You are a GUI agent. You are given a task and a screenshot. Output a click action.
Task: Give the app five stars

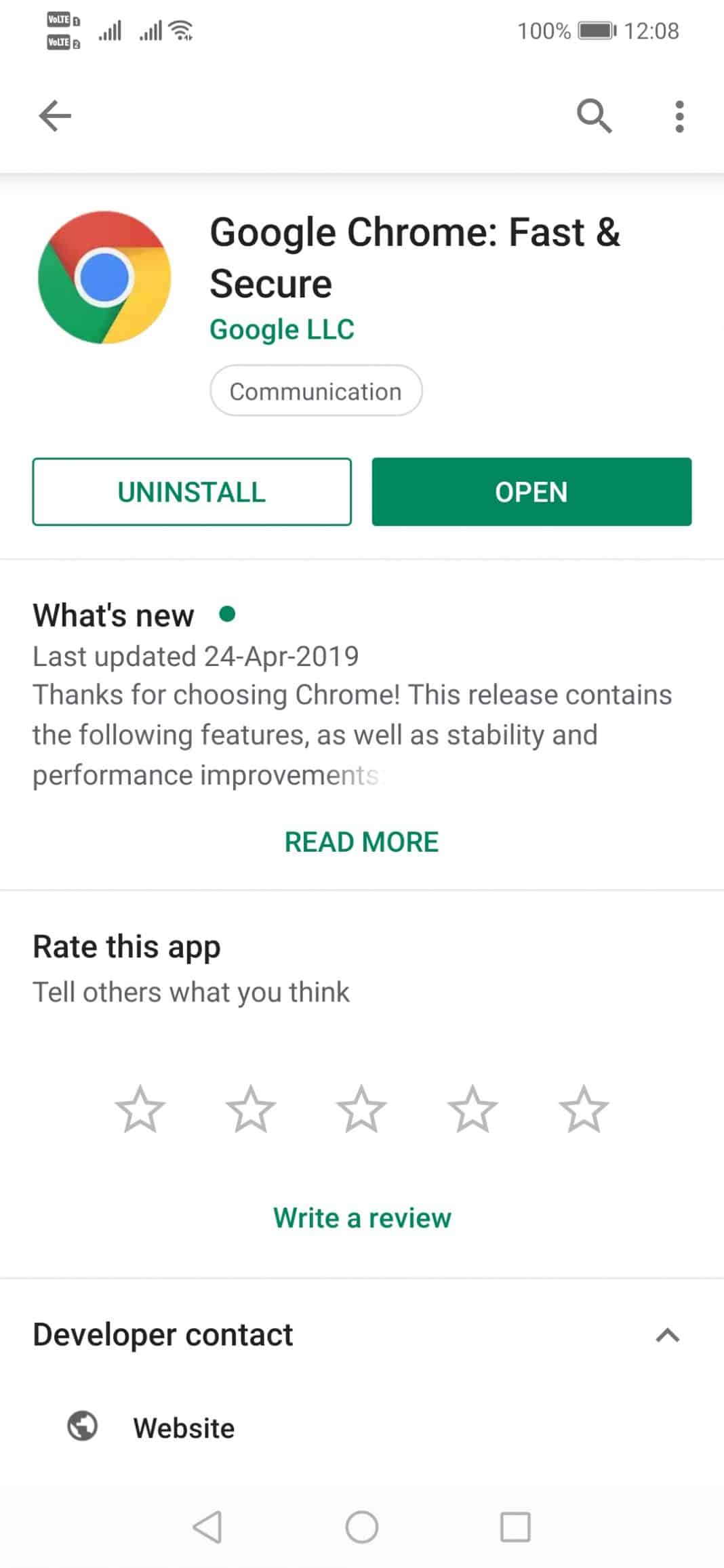tap(583, 1110)
